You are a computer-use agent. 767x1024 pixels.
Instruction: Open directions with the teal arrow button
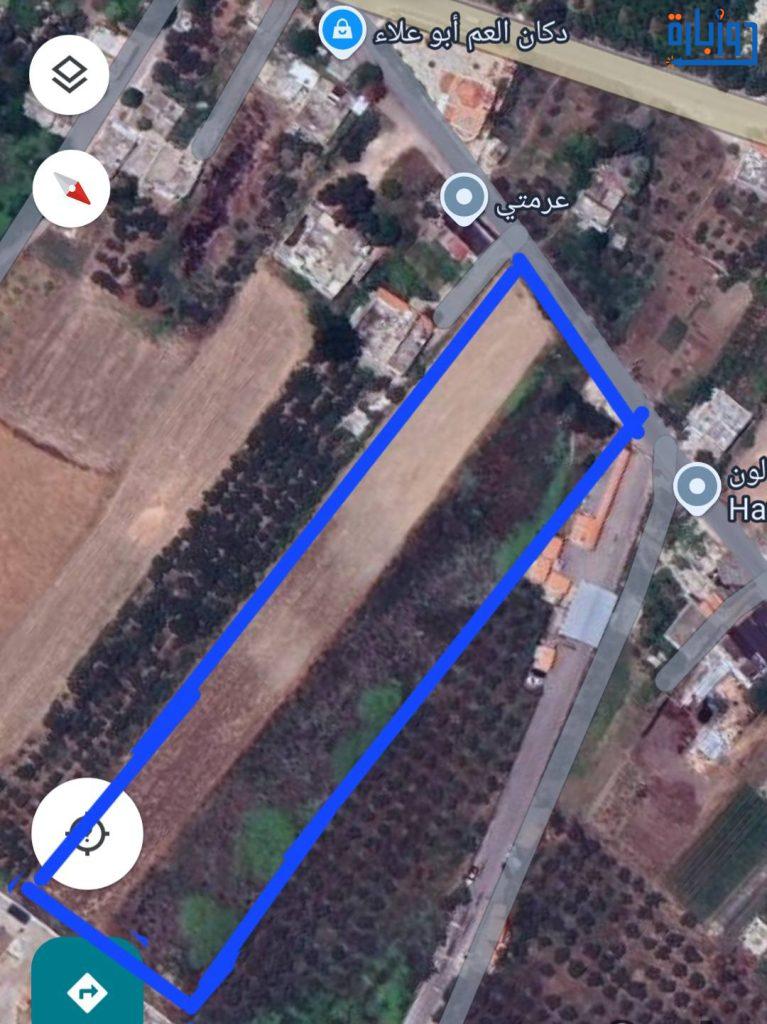(x=86, y=990)
